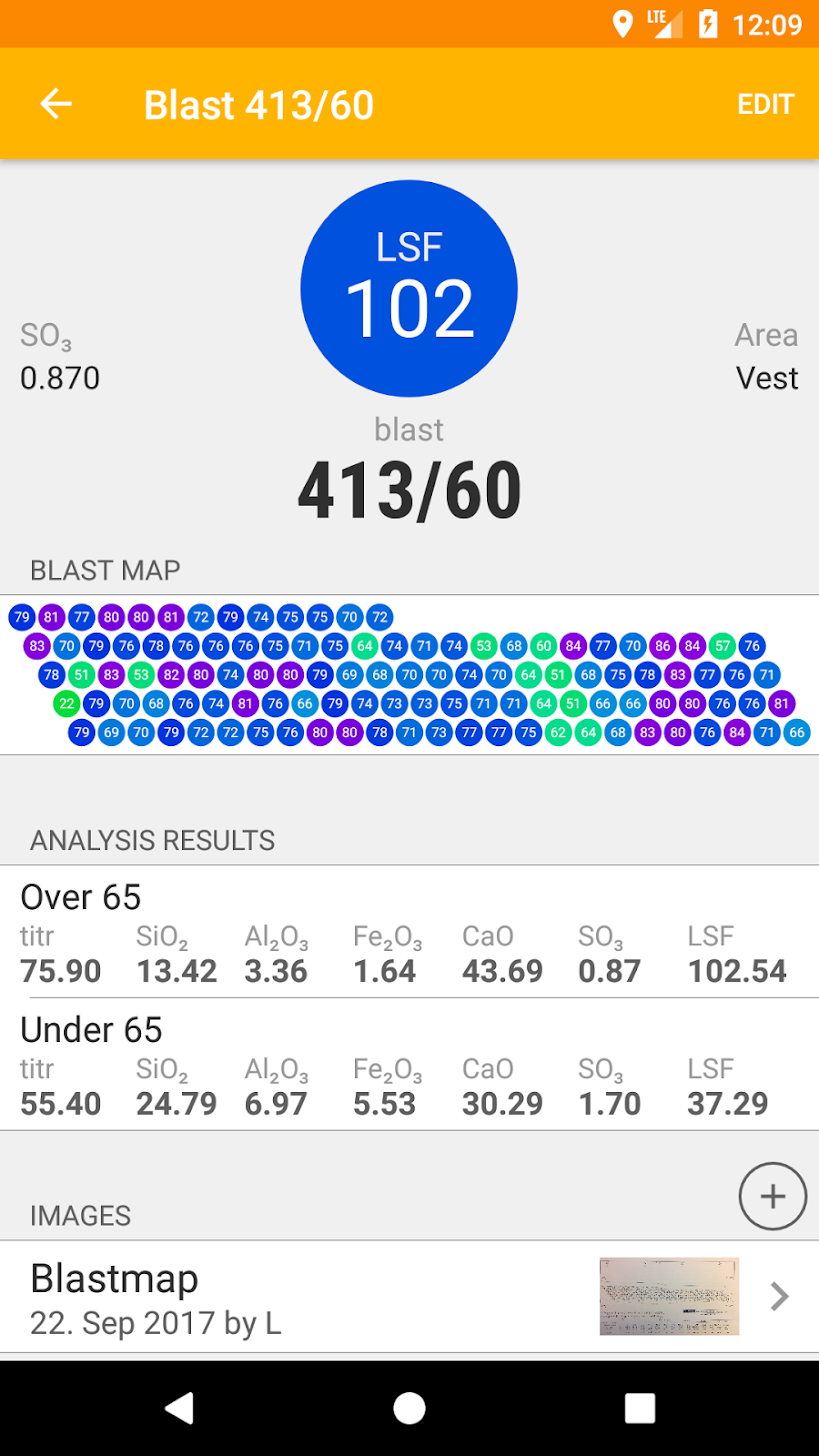819x1456 pixels.
Task: Tap EDIT to modify the blast
Action: [x=765, y=104]
